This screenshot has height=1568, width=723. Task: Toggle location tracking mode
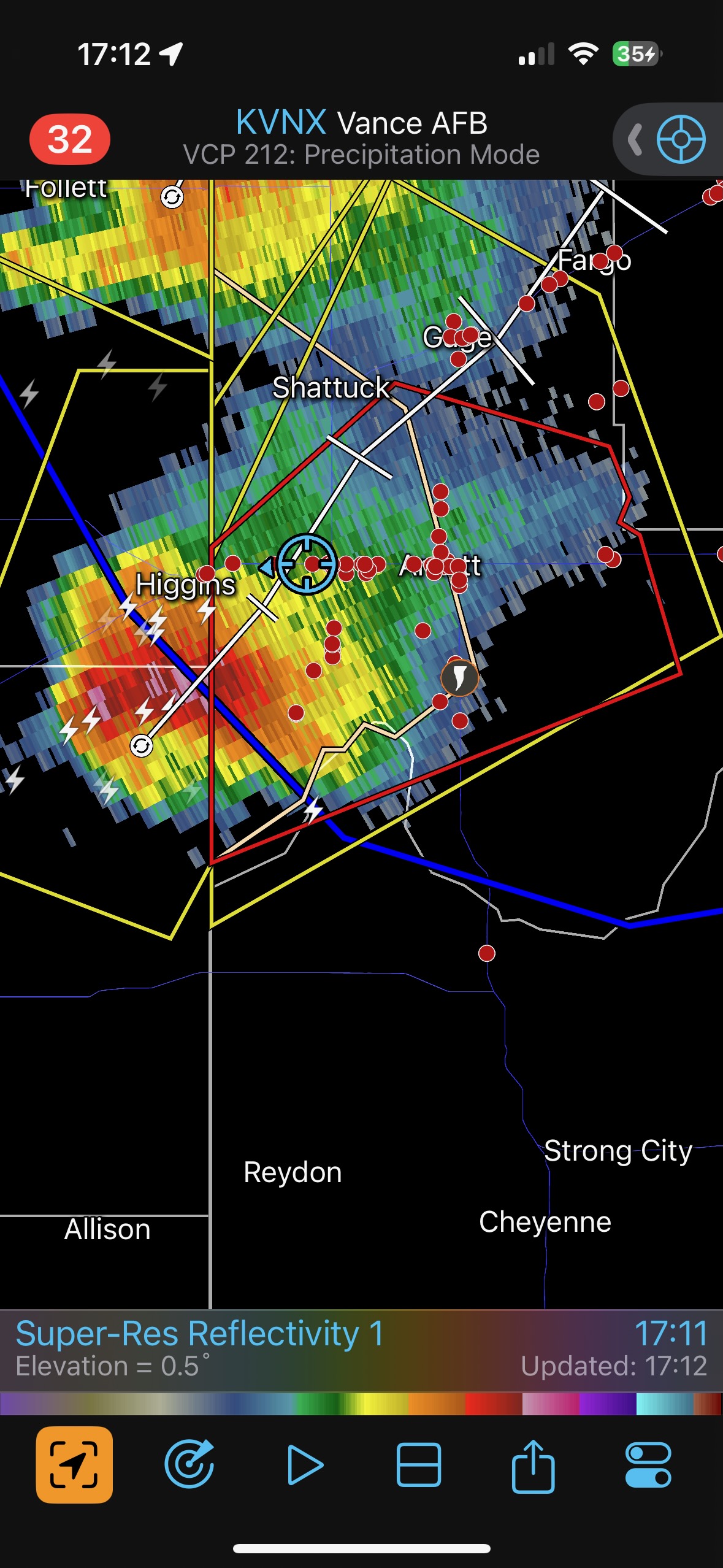pos(74,1464)
